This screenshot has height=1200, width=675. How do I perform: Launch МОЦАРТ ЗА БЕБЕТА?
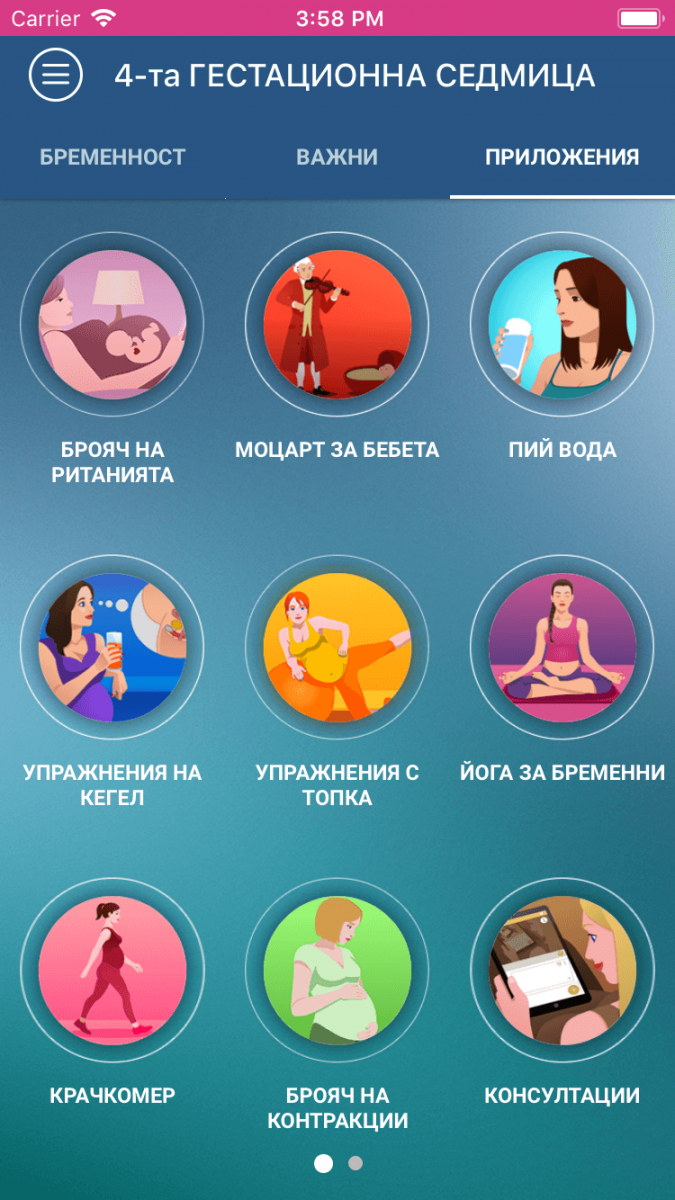tap(337, 324)
